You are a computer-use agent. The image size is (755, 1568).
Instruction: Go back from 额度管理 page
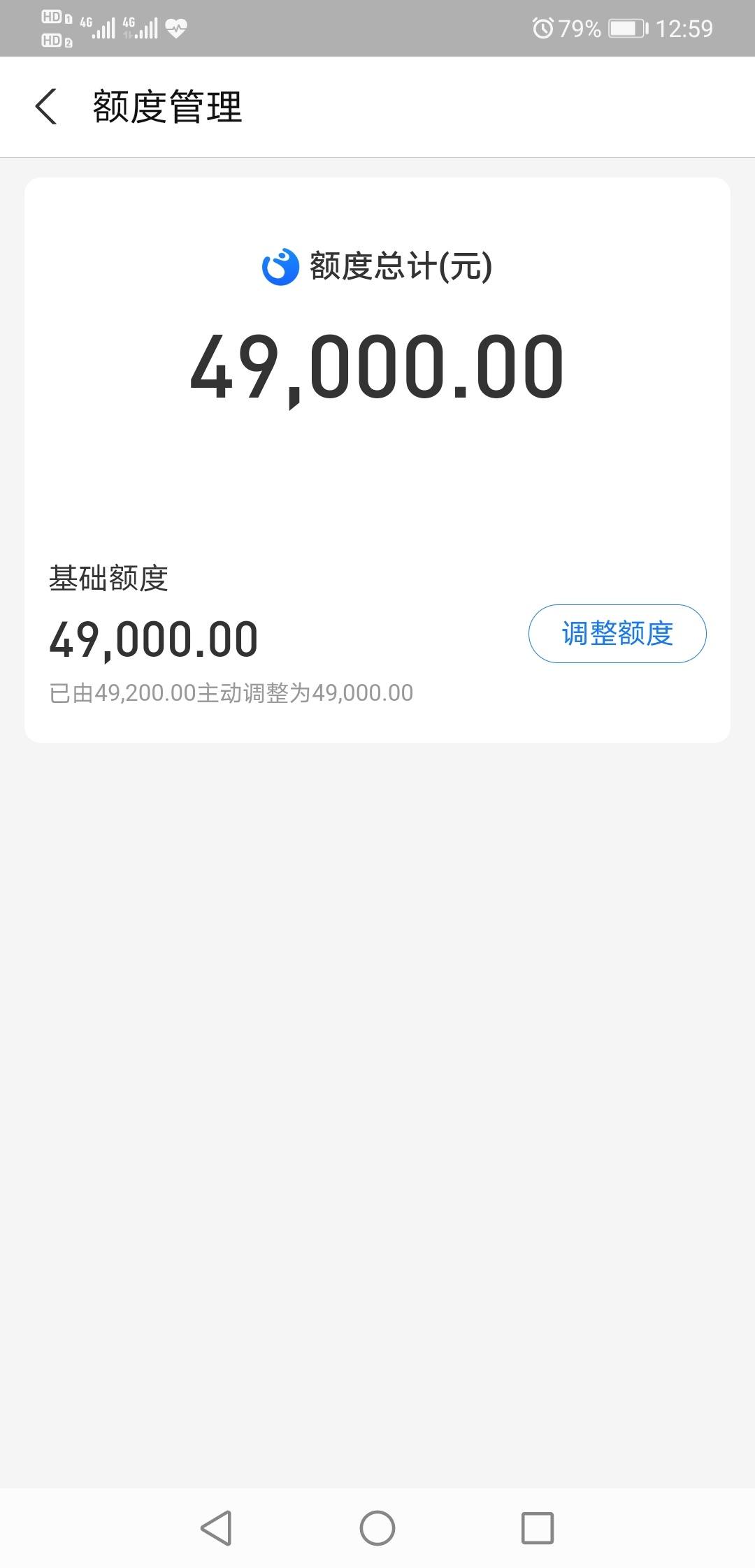(46, 107)
